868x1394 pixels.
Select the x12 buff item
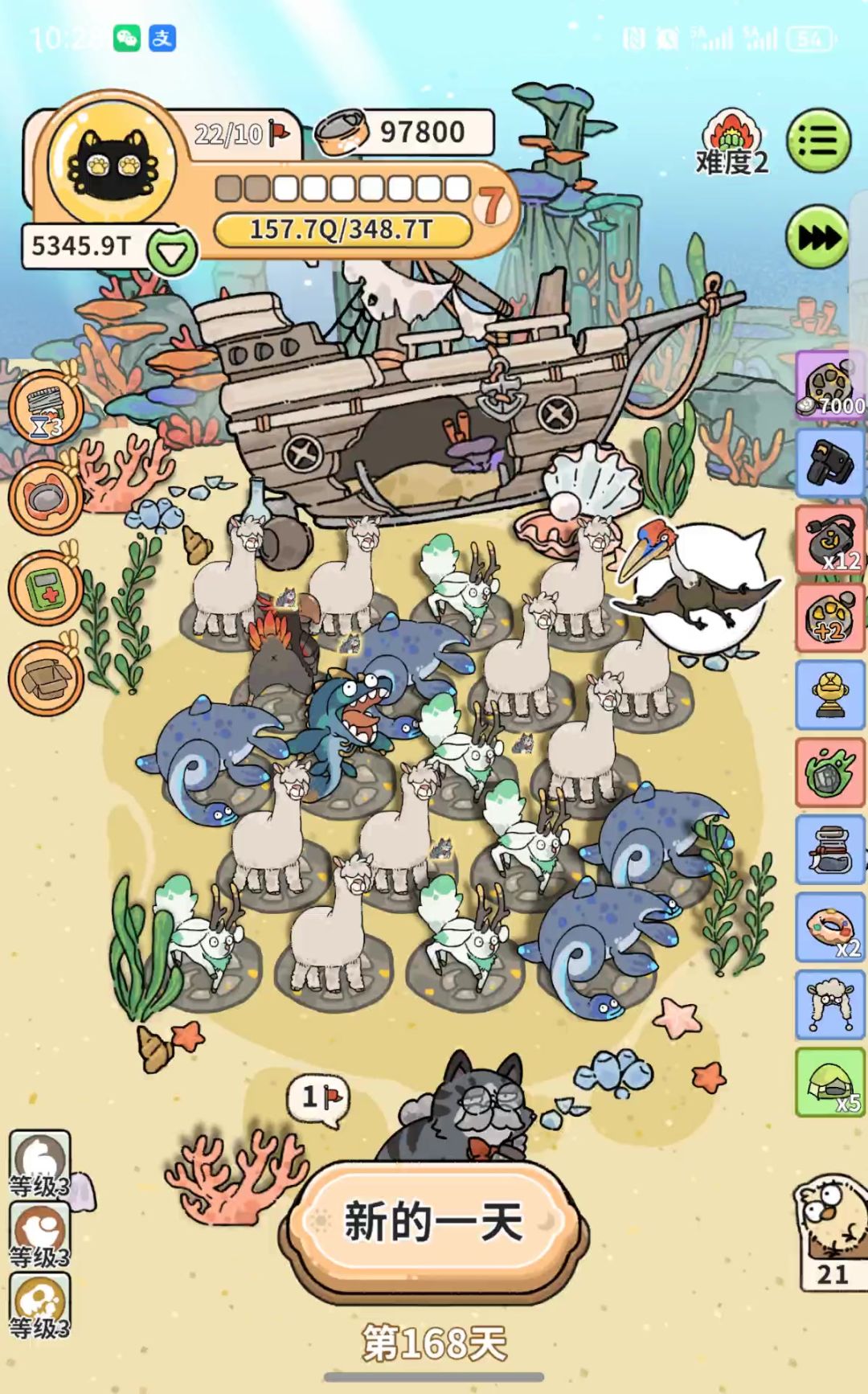[830, 540]
